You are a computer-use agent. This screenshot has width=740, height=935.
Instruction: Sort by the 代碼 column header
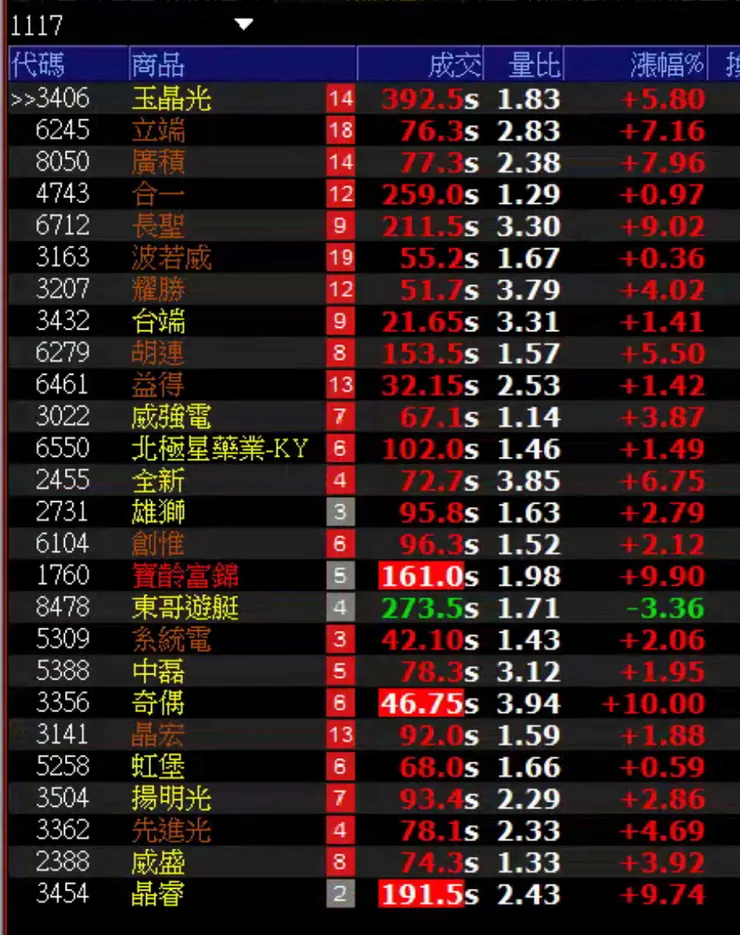click(x=38, y=66)
